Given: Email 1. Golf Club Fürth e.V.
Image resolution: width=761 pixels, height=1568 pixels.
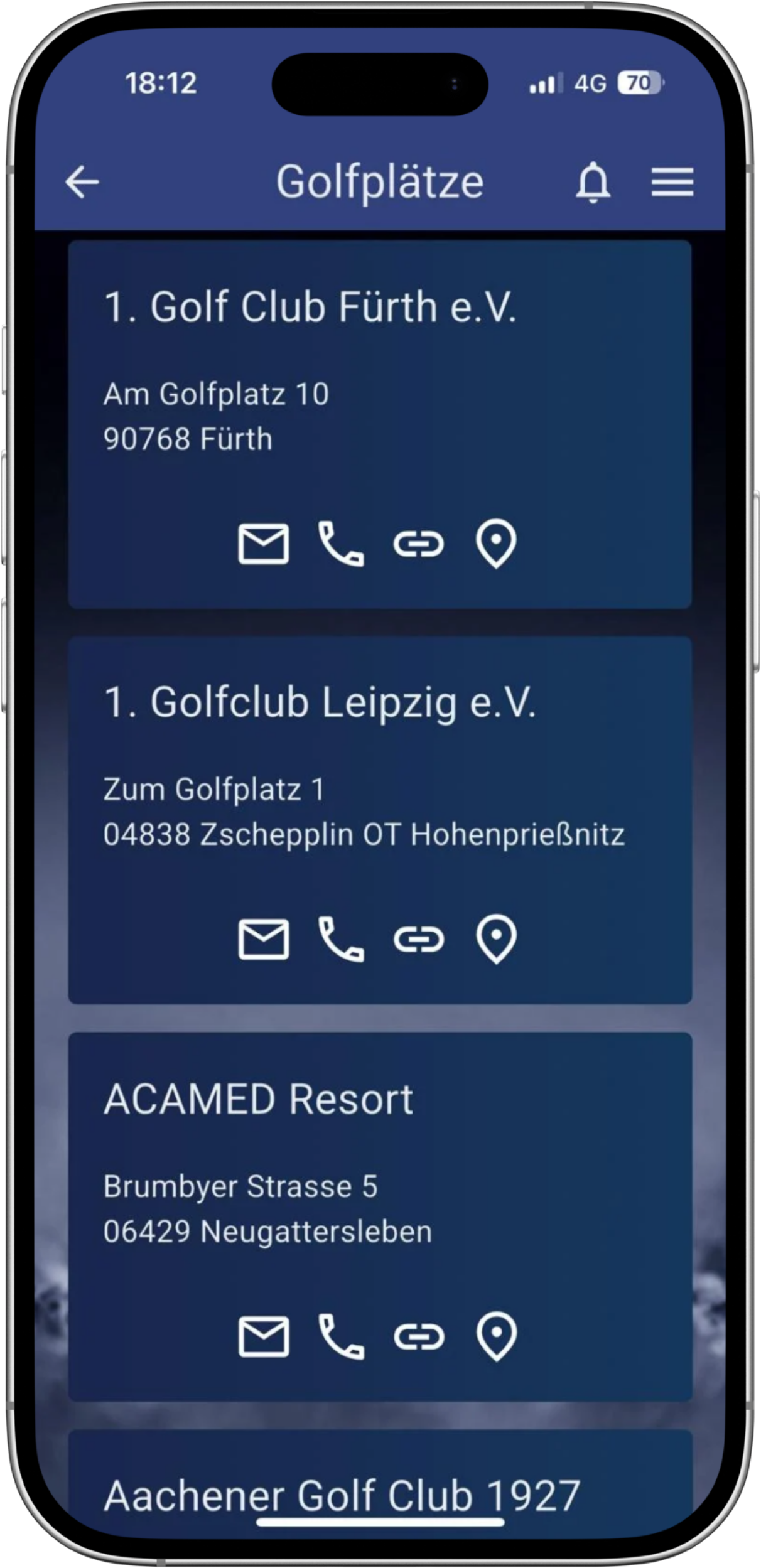Looking at the screenshot, I should point(264,544).
